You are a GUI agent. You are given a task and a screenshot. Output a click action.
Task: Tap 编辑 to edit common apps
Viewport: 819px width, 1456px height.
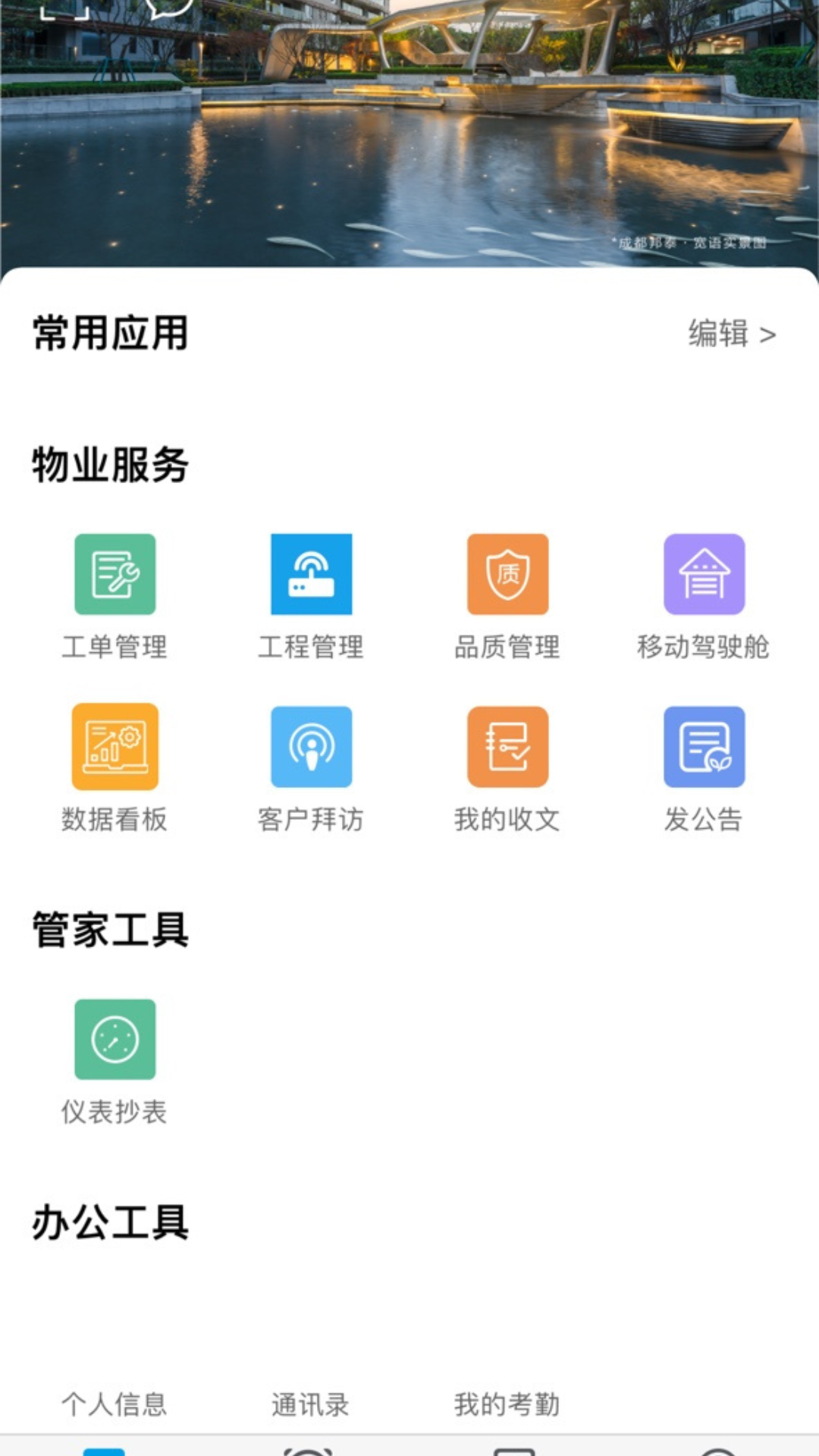731,334
